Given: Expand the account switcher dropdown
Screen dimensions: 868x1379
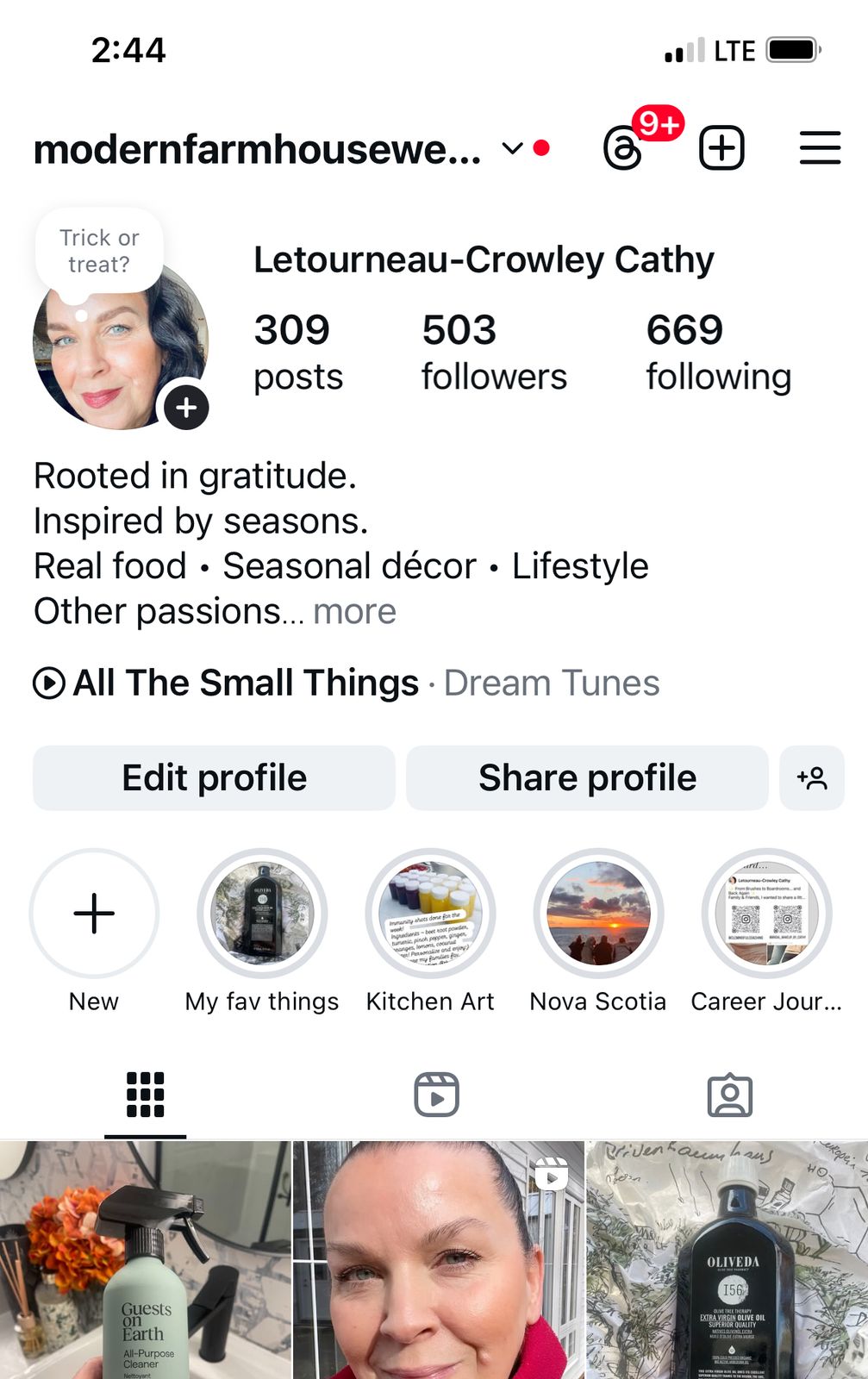Looking at the screenshot, I should pyautogui.click(x=512, y=149).
